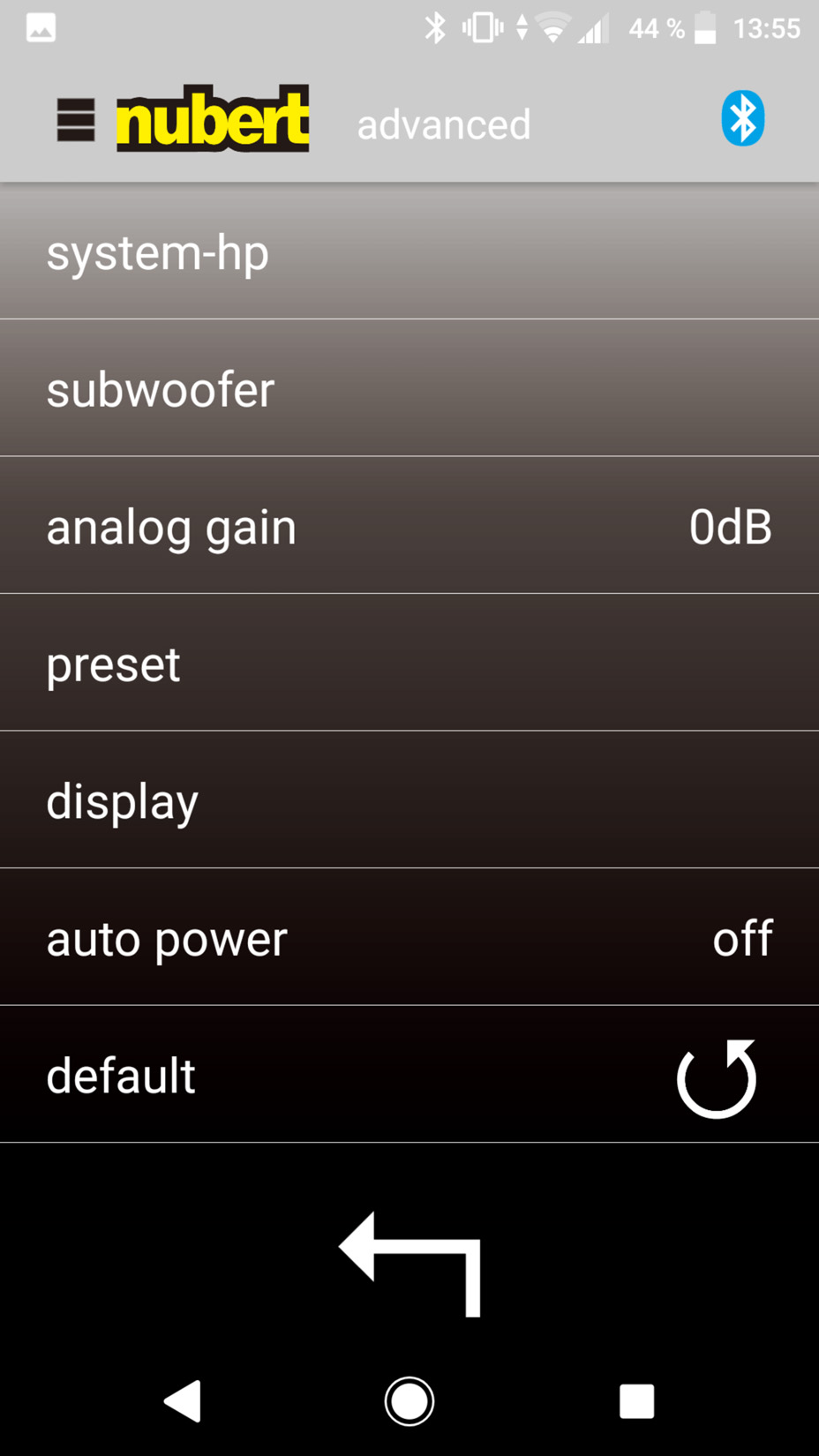The width and height of the screenshot is (819, 1456).
Task: Open the hamburger menu
Action: 76,120
